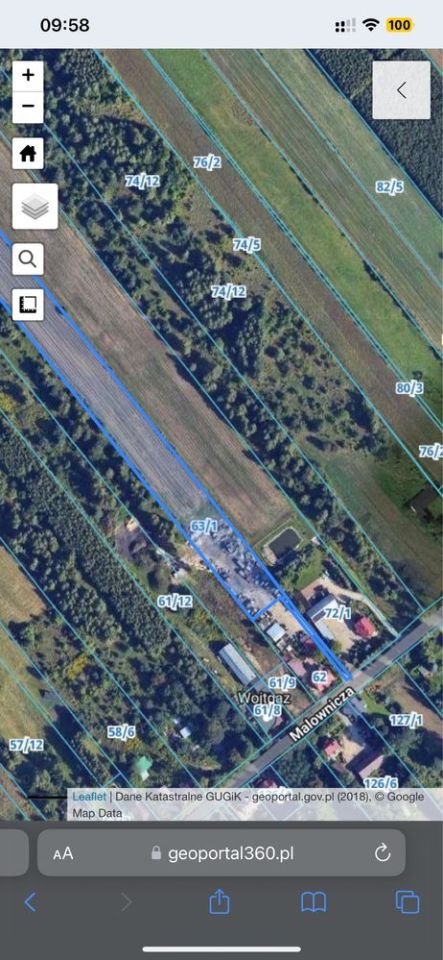
Task: Open the Leaflet attribution link
Action: (89, 797)
